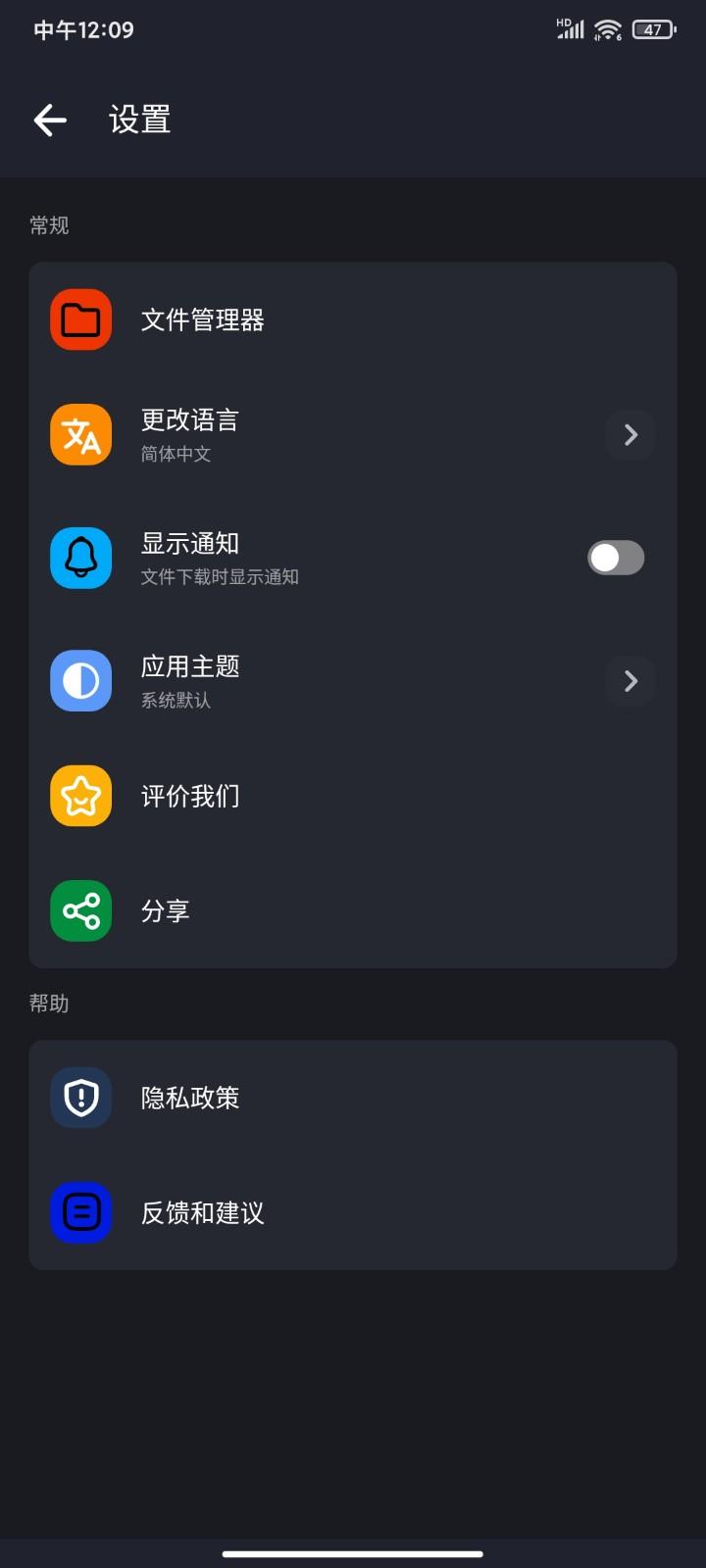Image resolution: width=706 pixels, height=1568 pixels.
Task: Tap the 评价我们 star icon
Action: click(x=80, y=796)
